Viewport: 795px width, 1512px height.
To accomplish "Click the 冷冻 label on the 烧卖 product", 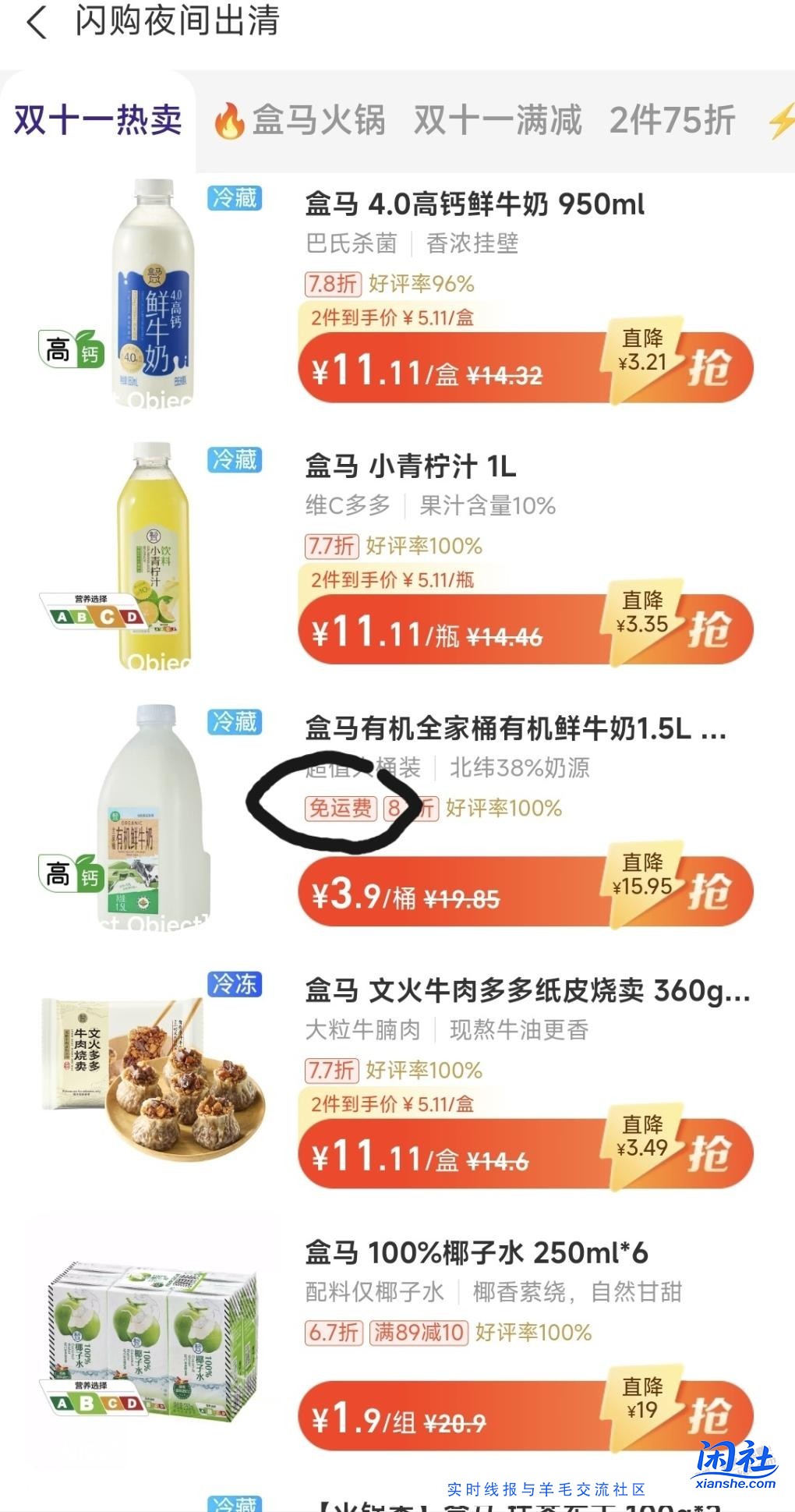I will point(235,985).
